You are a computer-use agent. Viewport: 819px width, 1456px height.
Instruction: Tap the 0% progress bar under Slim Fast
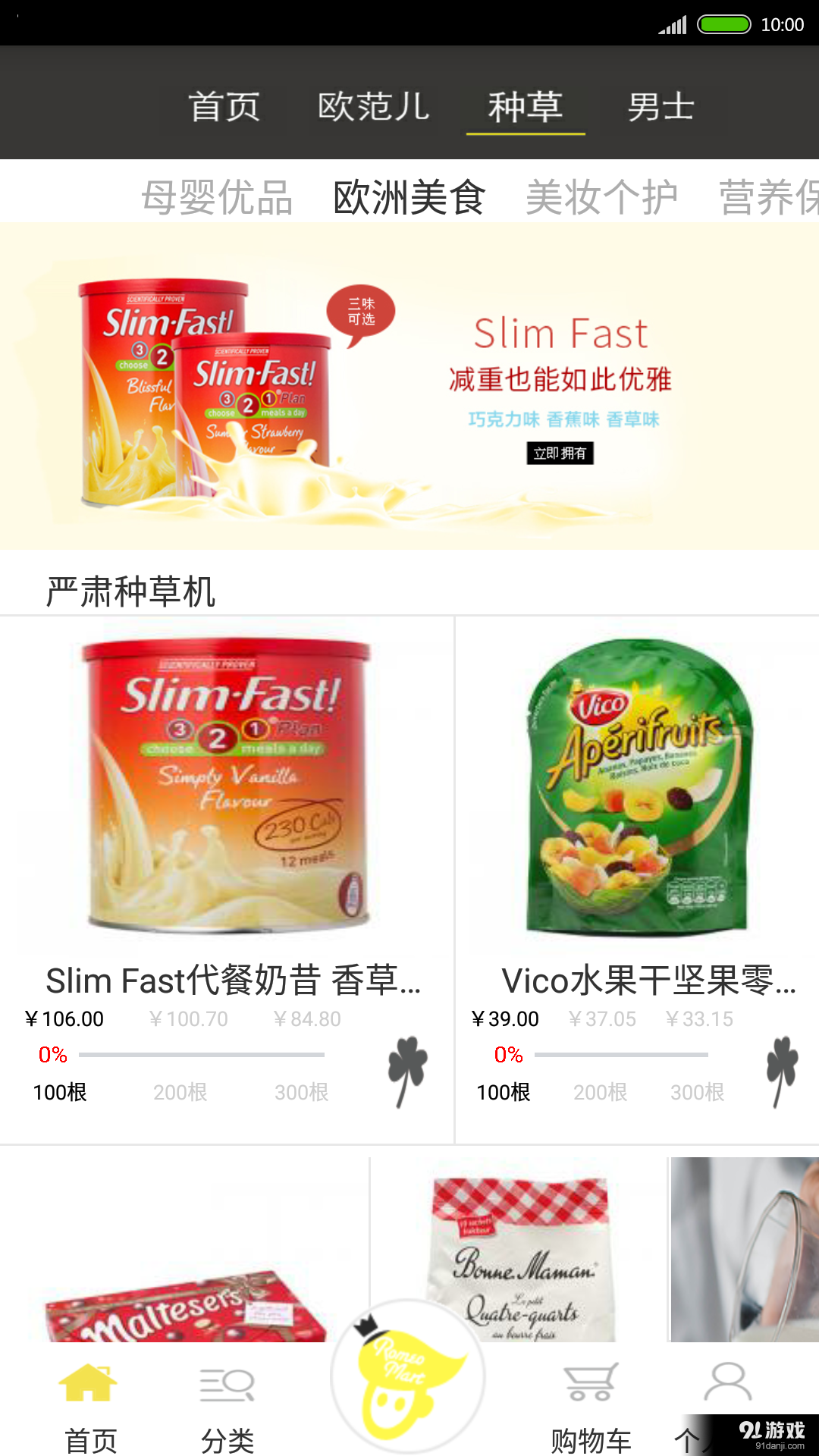coord(205,1054)
